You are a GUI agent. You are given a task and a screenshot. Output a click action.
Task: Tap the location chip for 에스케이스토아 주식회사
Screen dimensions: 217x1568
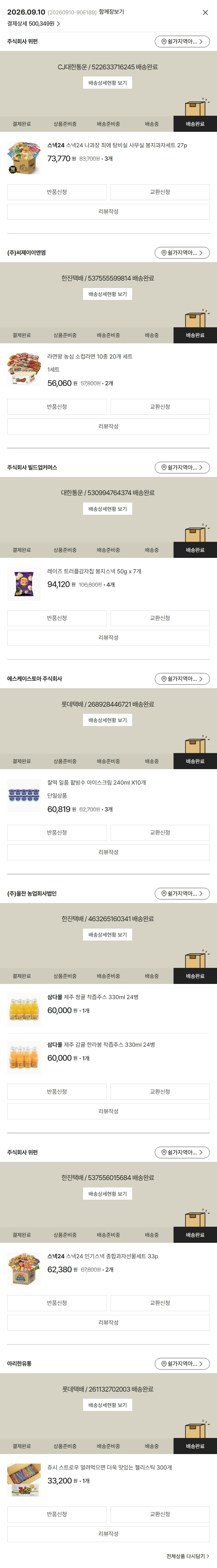click(182, 679)
